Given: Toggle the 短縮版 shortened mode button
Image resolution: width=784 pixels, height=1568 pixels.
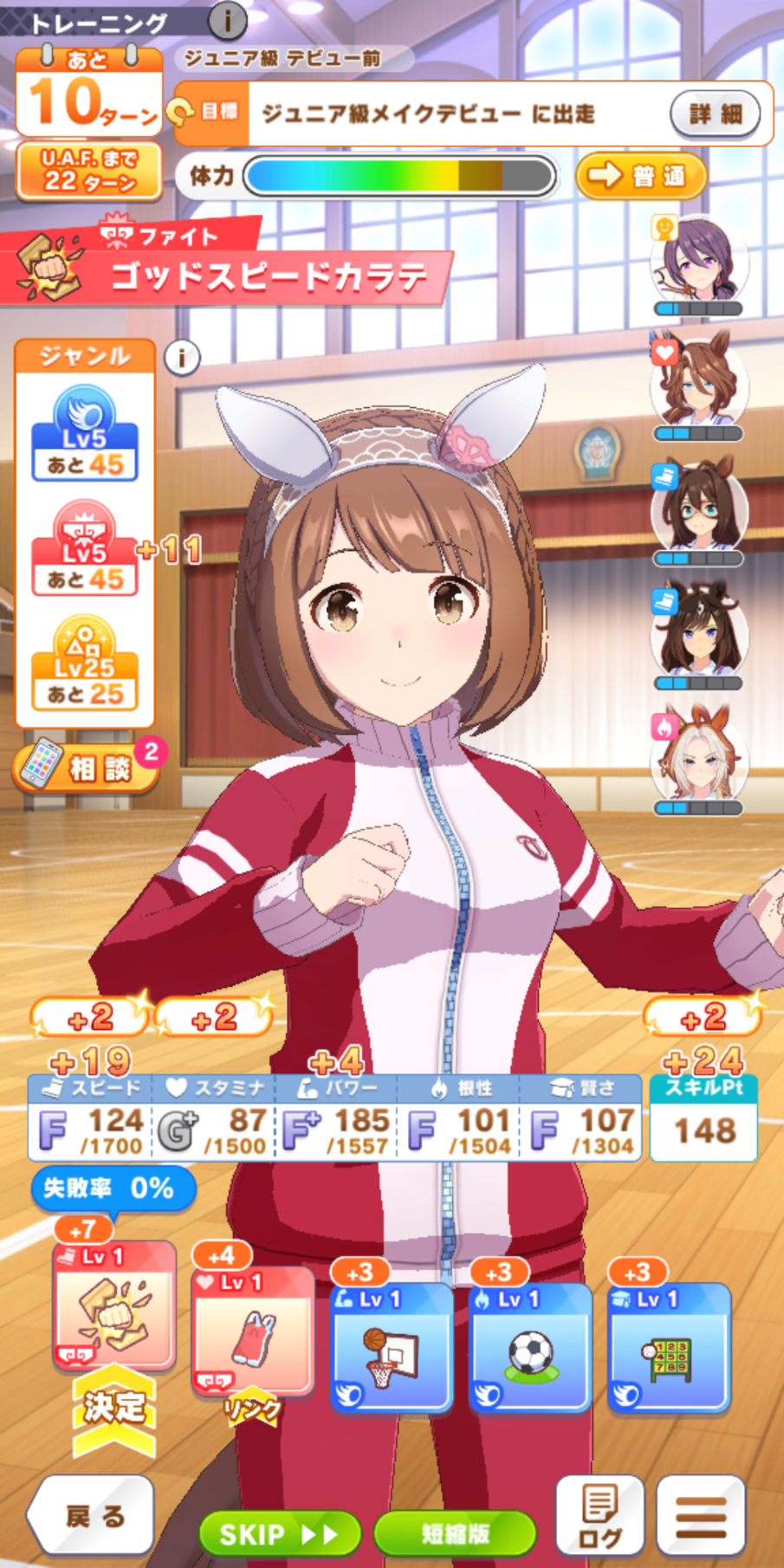Looking at the screenshot, I should (456, 1534).
